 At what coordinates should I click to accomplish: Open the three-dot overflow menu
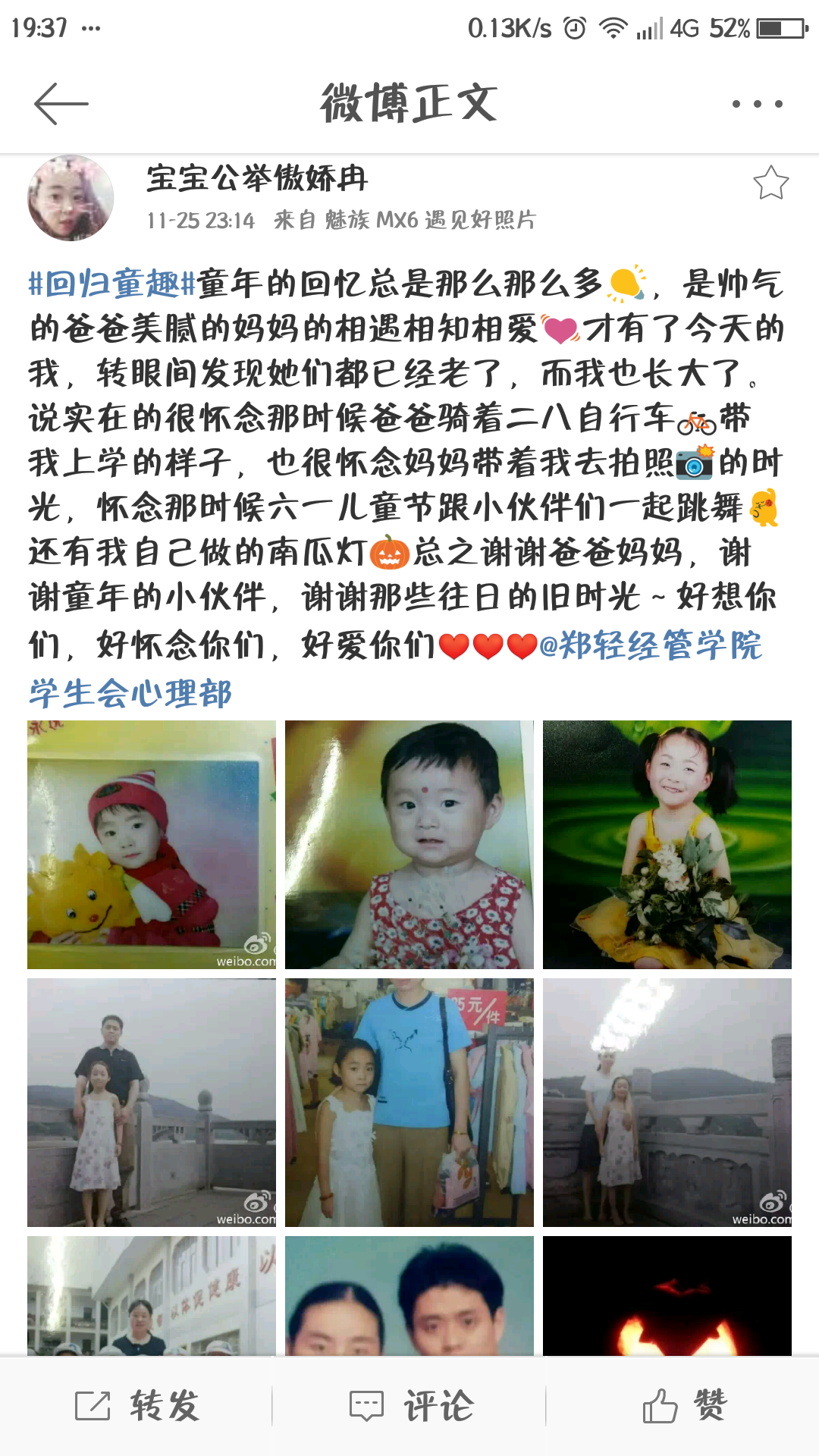(x=757, y=104)
